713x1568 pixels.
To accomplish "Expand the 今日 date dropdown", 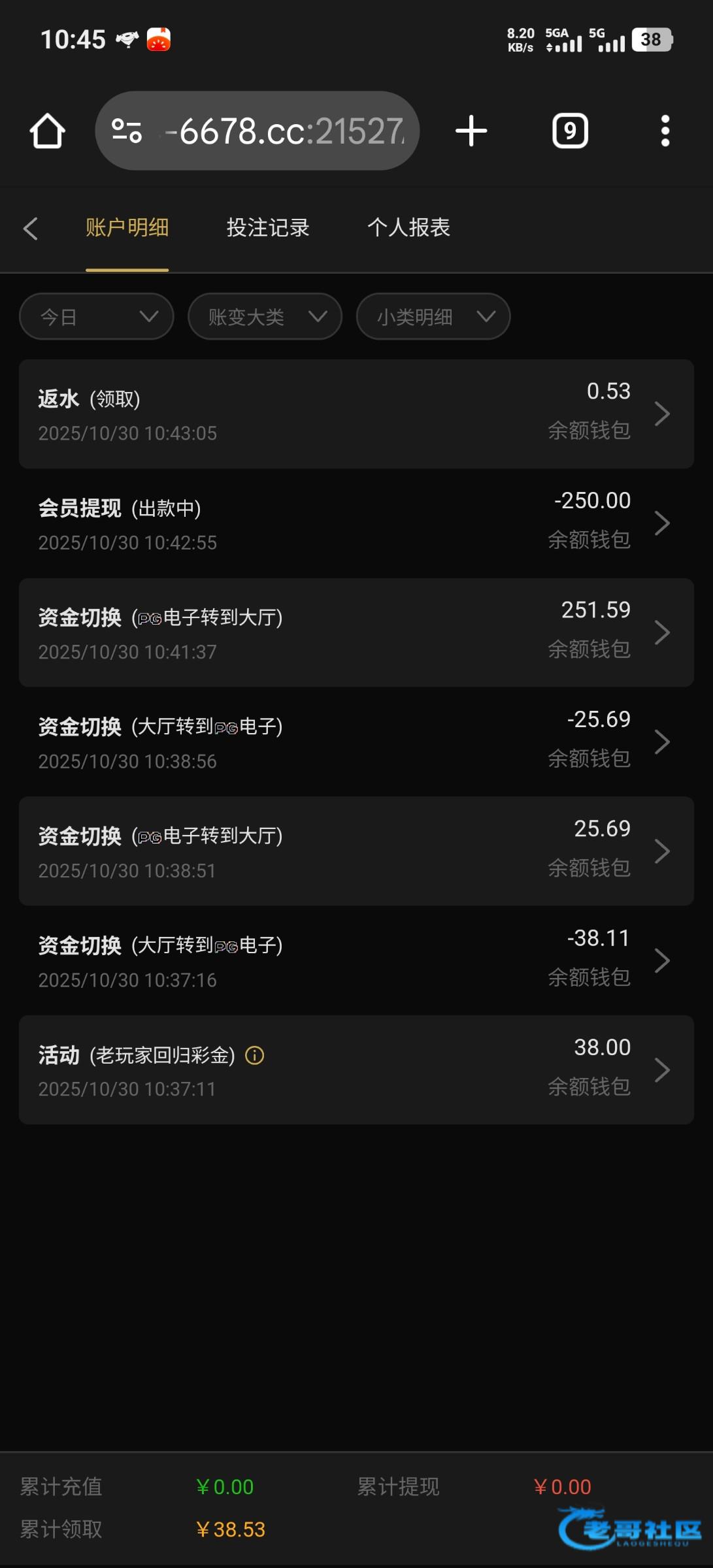I will click(x=97, y=317).
